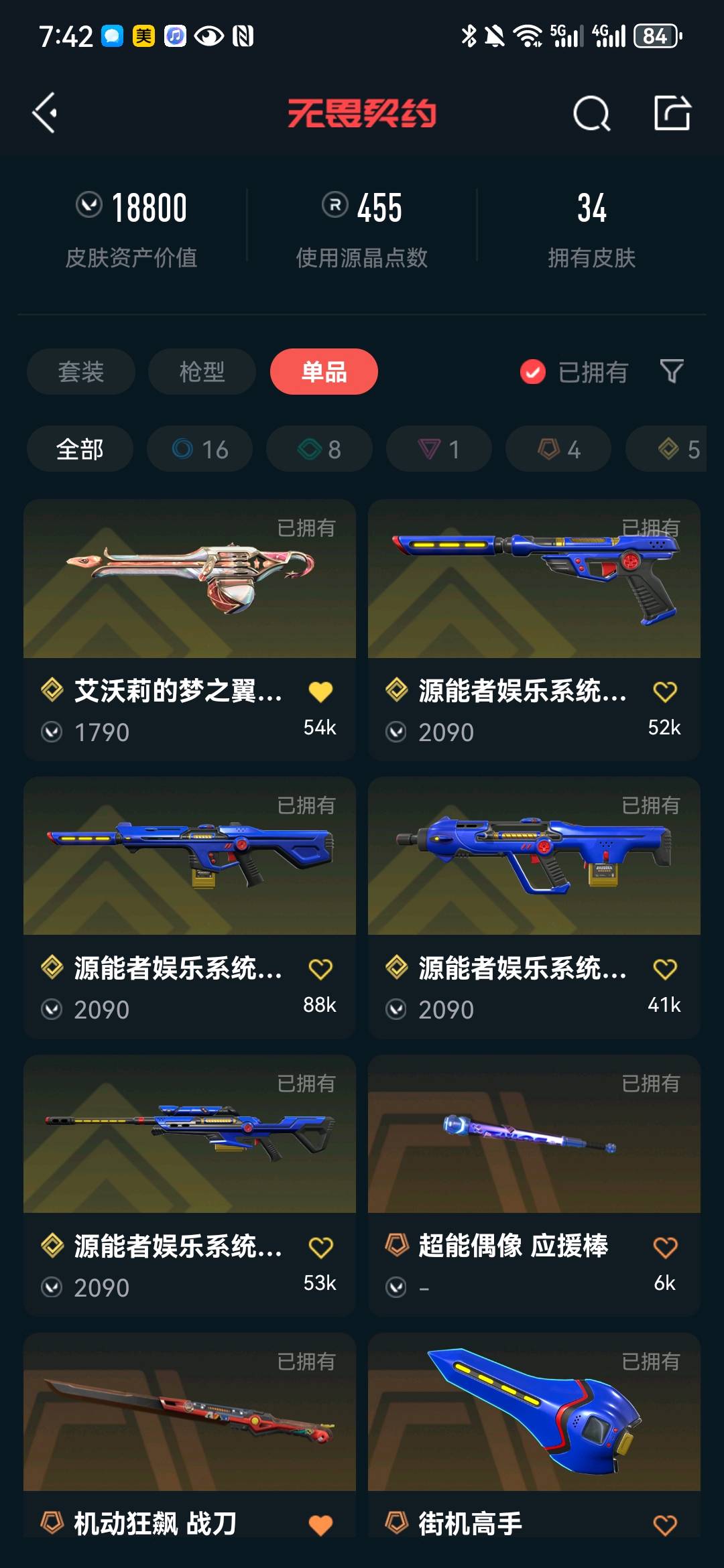
Task: Switch to the 枪型 tab
Action: 202,371
